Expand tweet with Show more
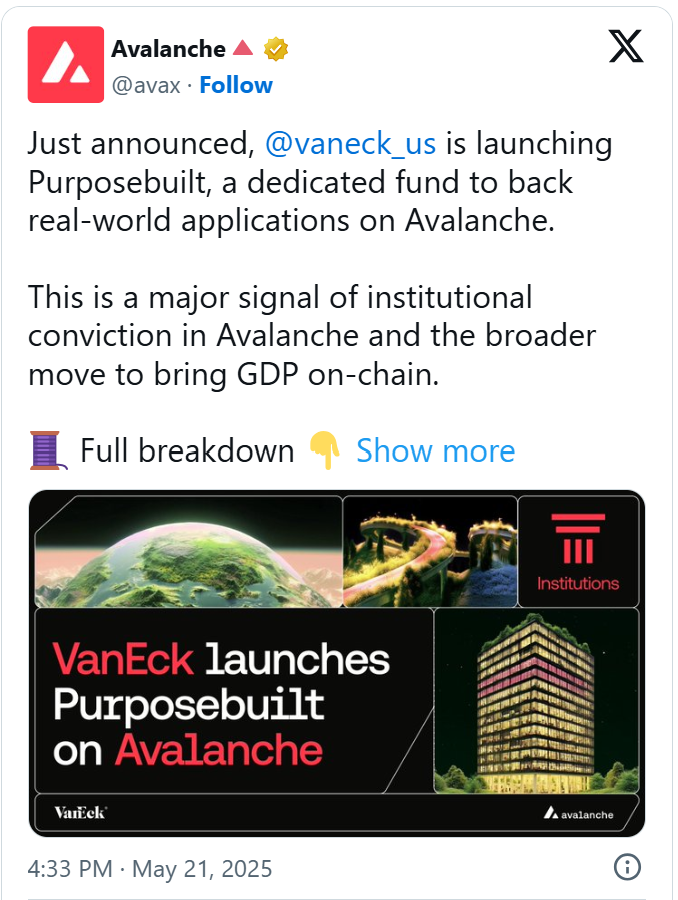The height and width of the screenshot is (900, 678). click(435, 451)
